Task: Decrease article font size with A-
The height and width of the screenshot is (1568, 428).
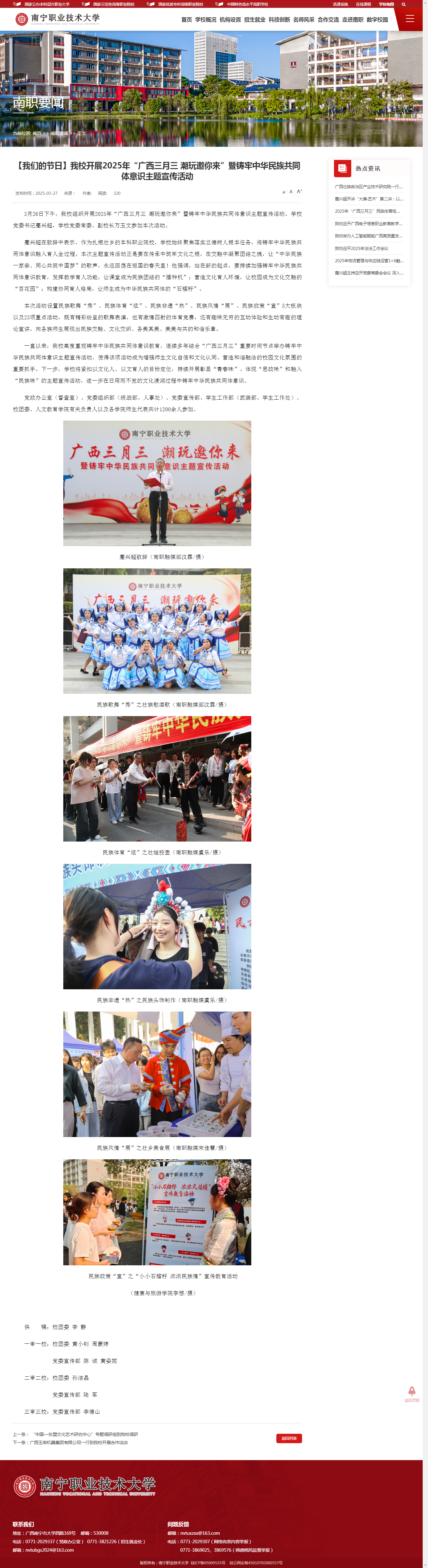Action: tap(284, 192)
